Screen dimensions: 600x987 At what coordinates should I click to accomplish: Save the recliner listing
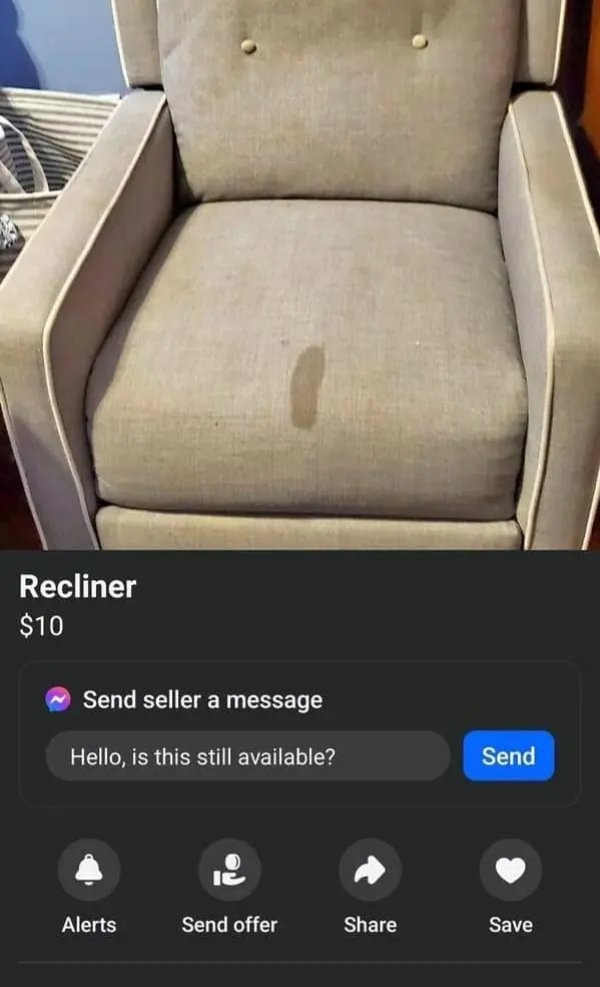point(510,870)
